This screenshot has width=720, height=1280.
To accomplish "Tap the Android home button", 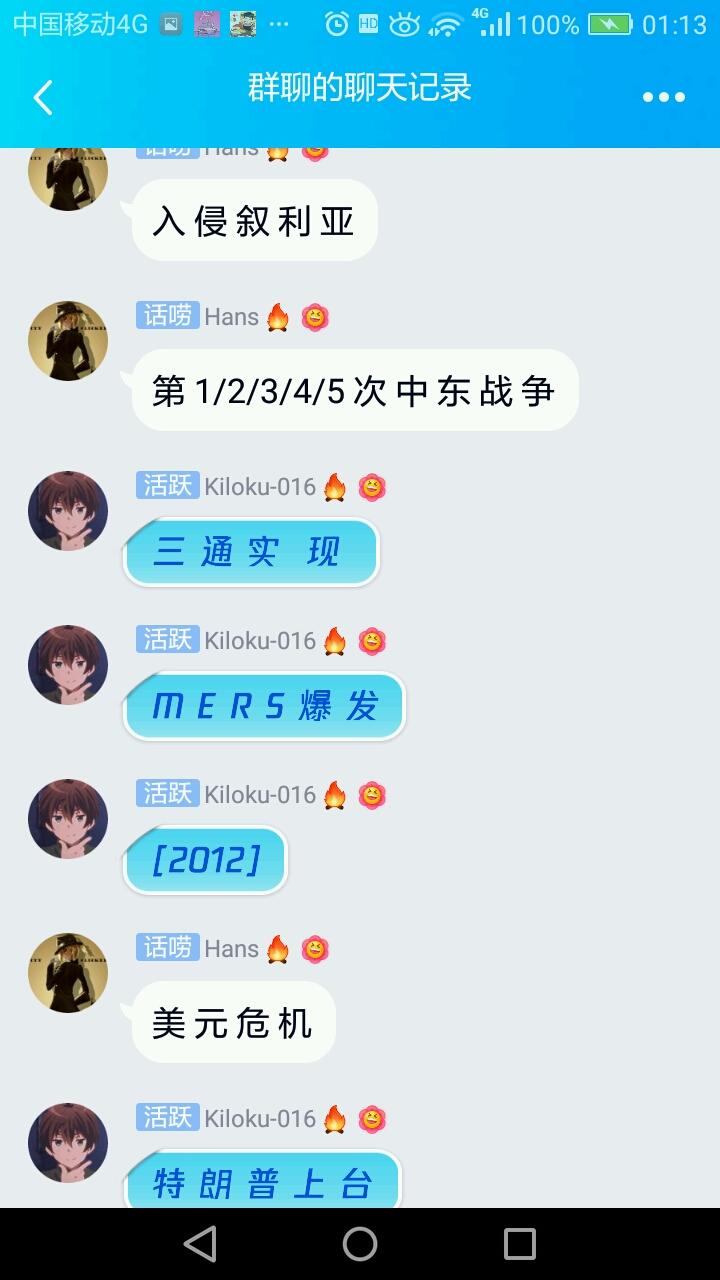I will click(x=360, y=1244).
